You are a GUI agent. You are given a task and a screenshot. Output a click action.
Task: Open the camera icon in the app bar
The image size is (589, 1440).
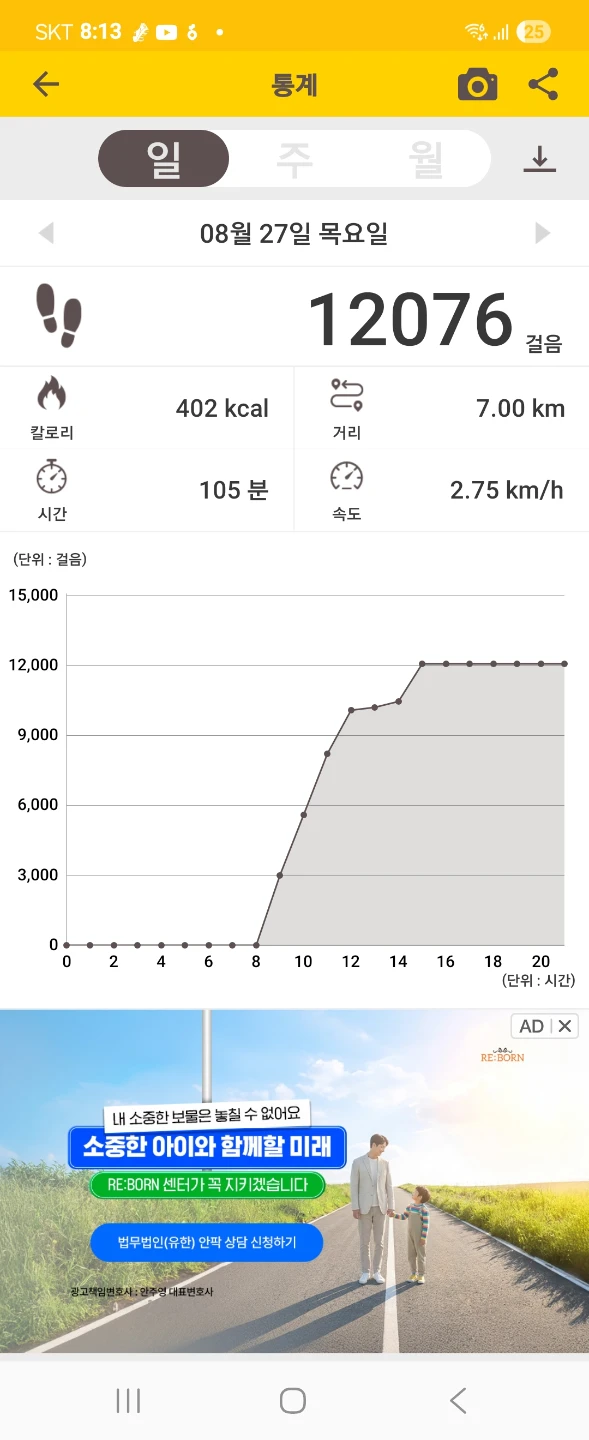(477, 85)
